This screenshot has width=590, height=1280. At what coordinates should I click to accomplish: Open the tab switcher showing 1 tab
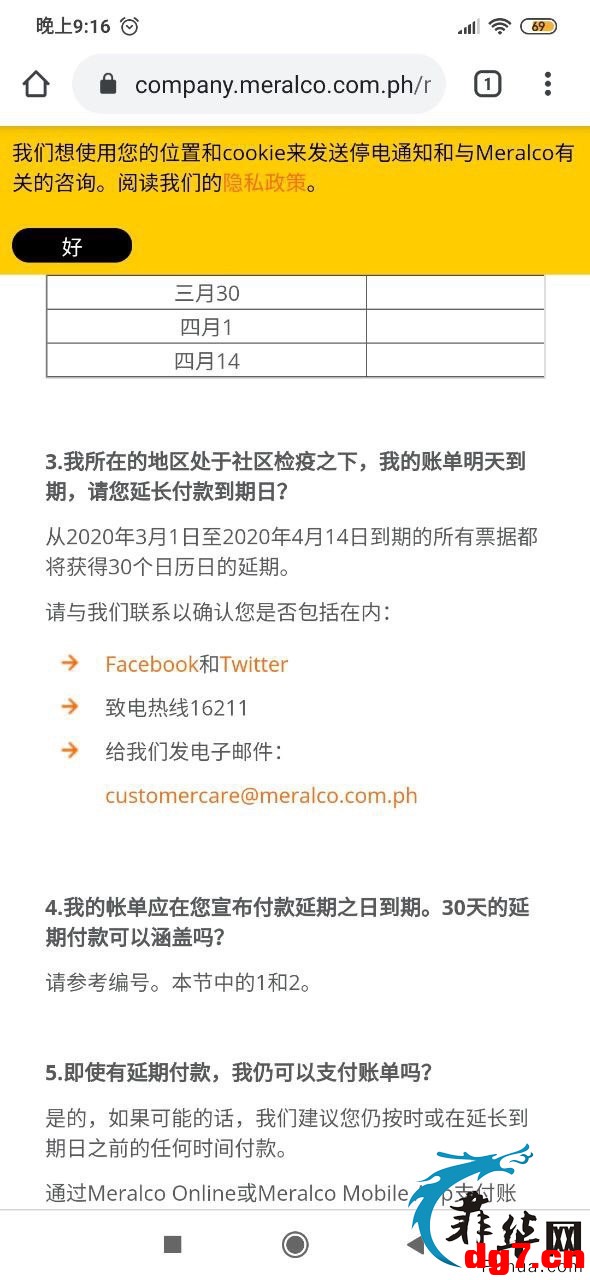tap(487, 84)
